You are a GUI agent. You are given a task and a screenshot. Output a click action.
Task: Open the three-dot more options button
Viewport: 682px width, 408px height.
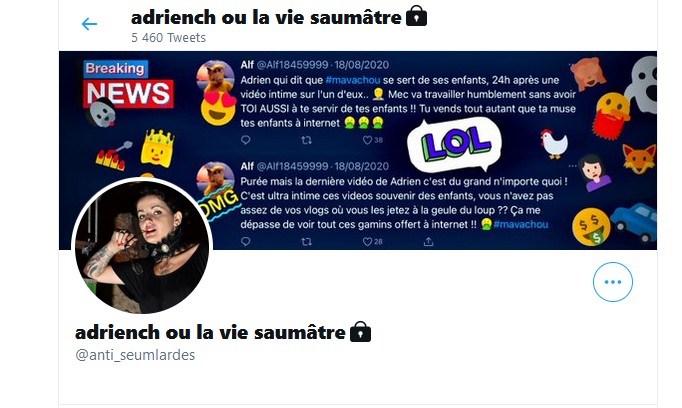pyautogui.click(x=613, y=284)
